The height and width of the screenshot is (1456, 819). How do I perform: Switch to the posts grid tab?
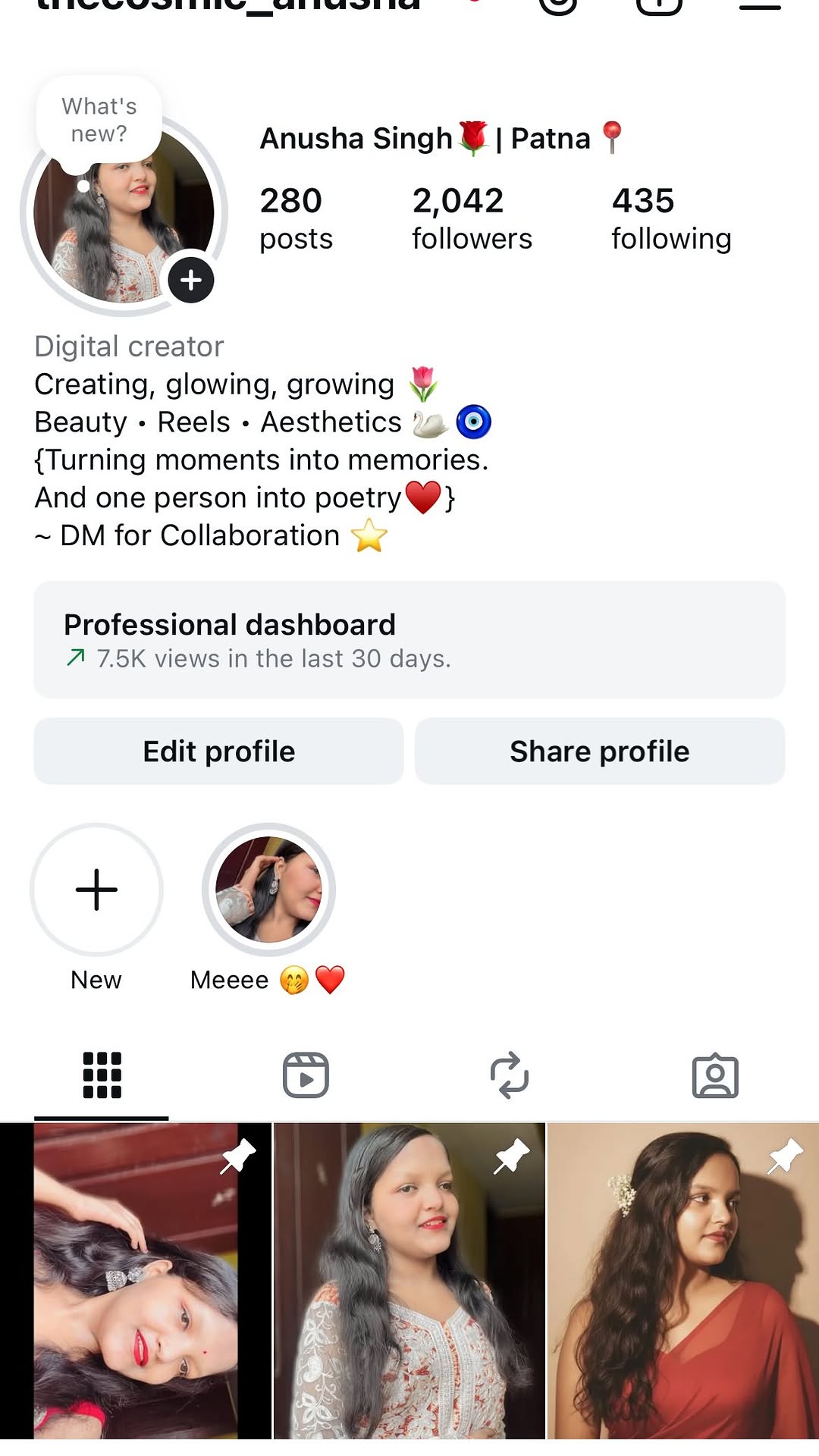(x=102, y=1075)
